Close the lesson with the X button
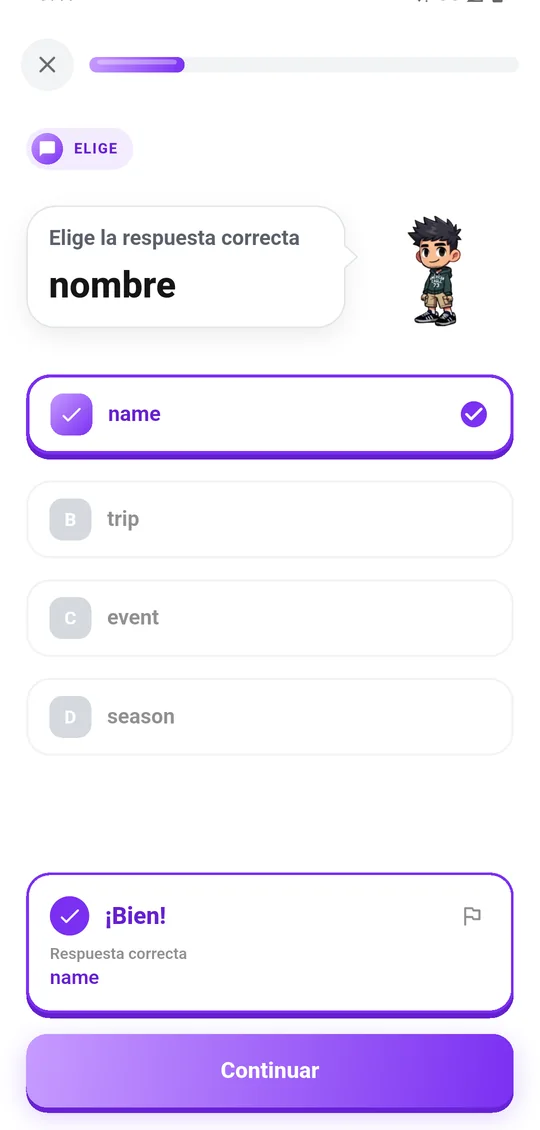The height and width of the screenshot is (1130, 540). coord(47,65)
